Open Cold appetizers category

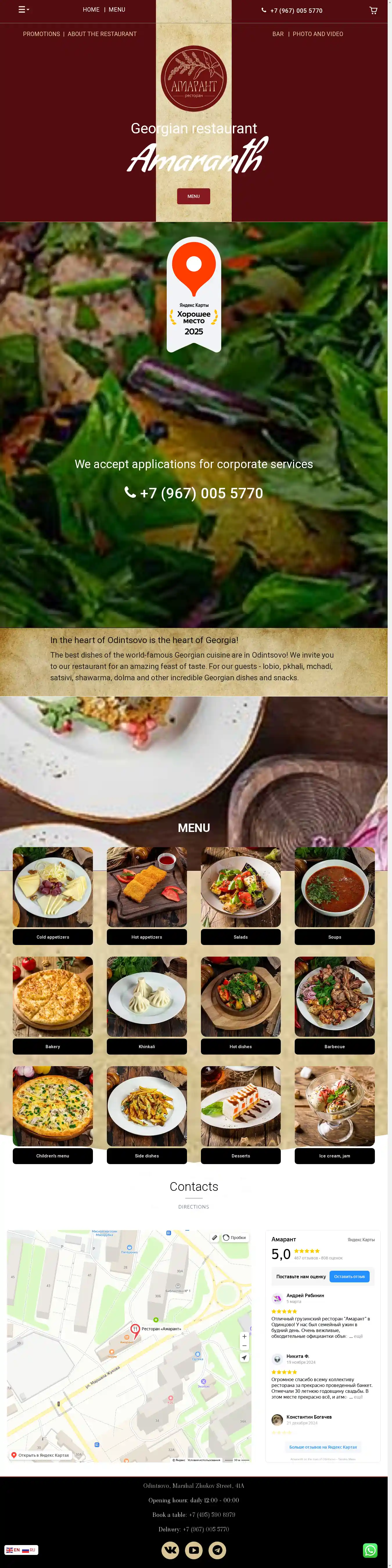click(x=53, y=937)
